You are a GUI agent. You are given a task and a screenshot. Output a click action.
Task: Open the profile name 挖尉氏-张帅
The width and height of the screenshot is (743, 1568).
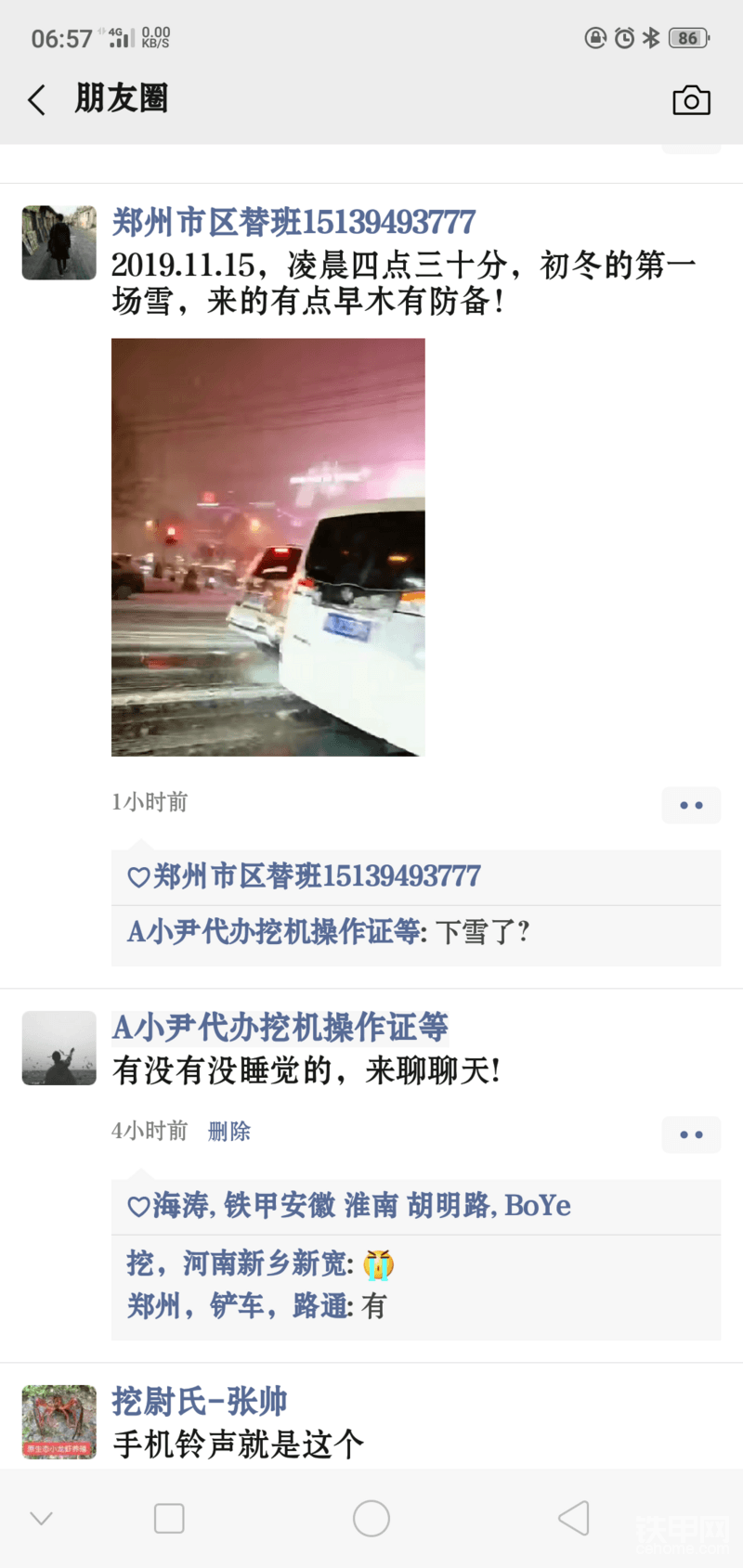[200, 1401]
